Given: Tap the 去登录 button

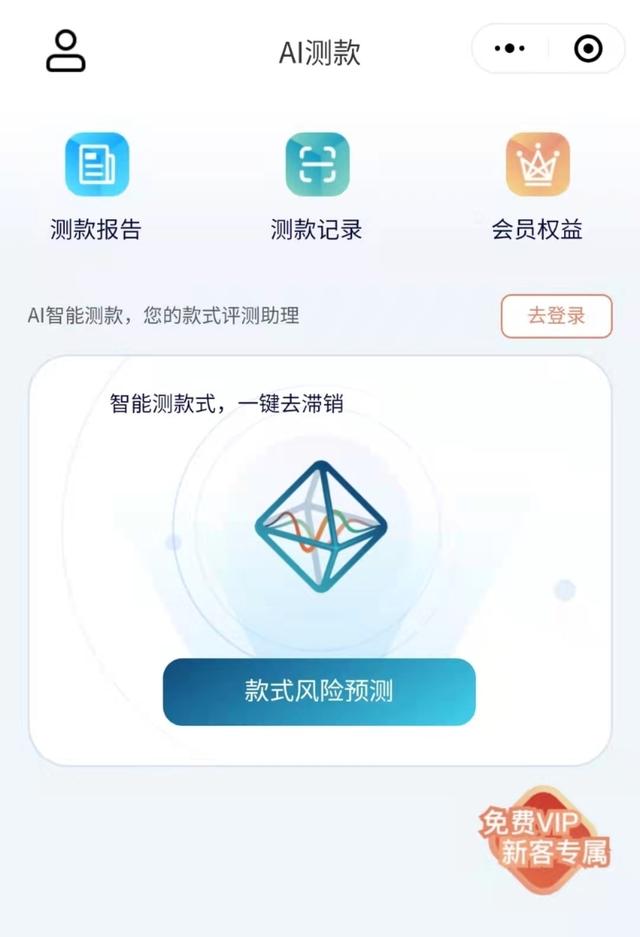Looking at the screenshot, I should coord(556,316).
